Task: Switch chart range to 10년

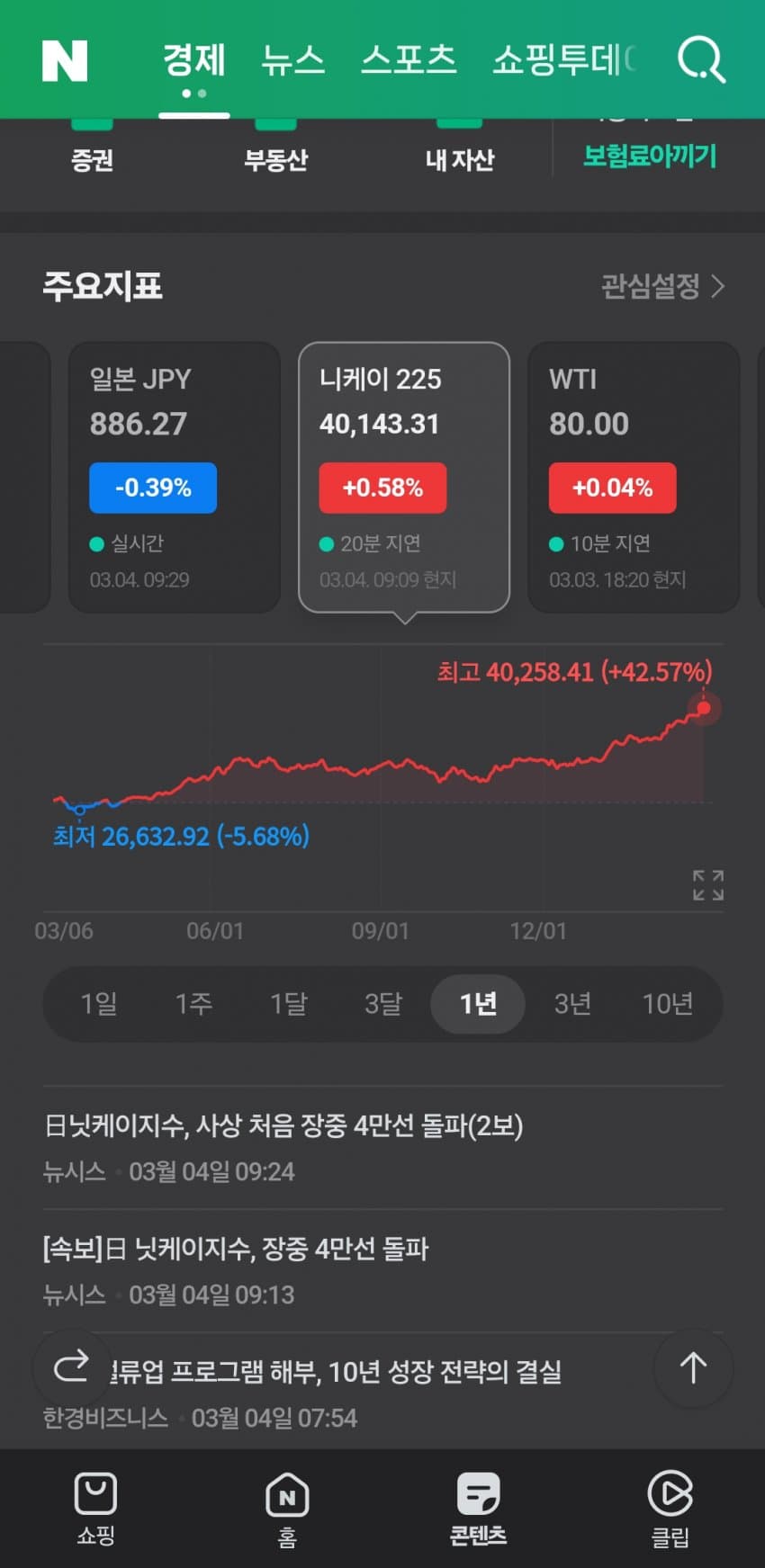Action: 668,1003
